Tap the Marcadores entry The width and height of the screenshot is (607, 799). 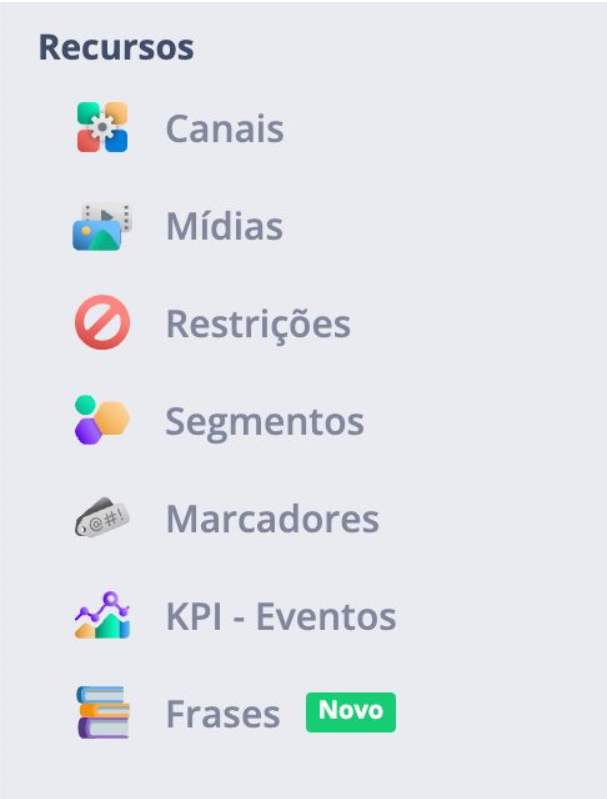(x=272, y=520)
